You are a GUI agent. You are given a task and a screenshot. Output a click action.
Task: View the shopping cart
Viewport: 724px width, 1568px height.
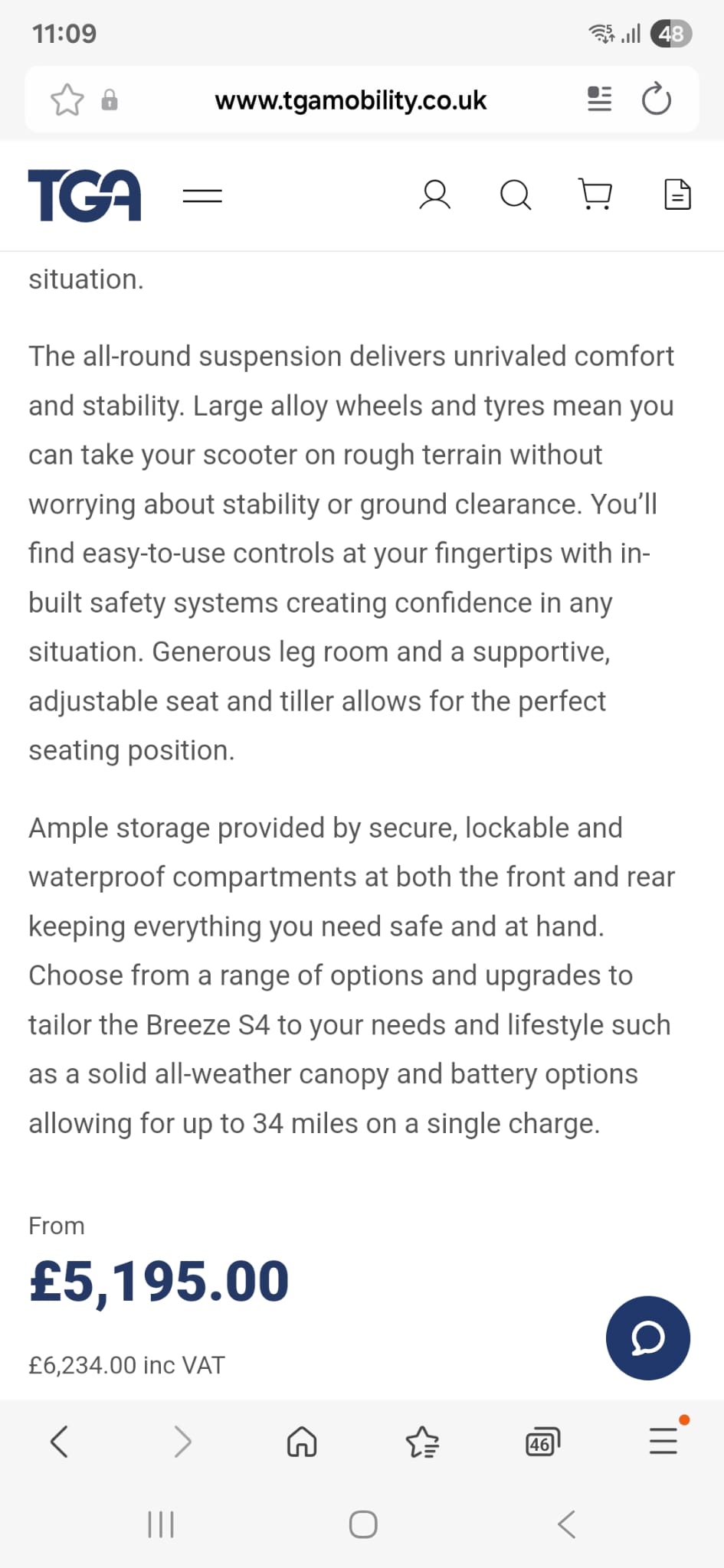(x=595, y=194)
